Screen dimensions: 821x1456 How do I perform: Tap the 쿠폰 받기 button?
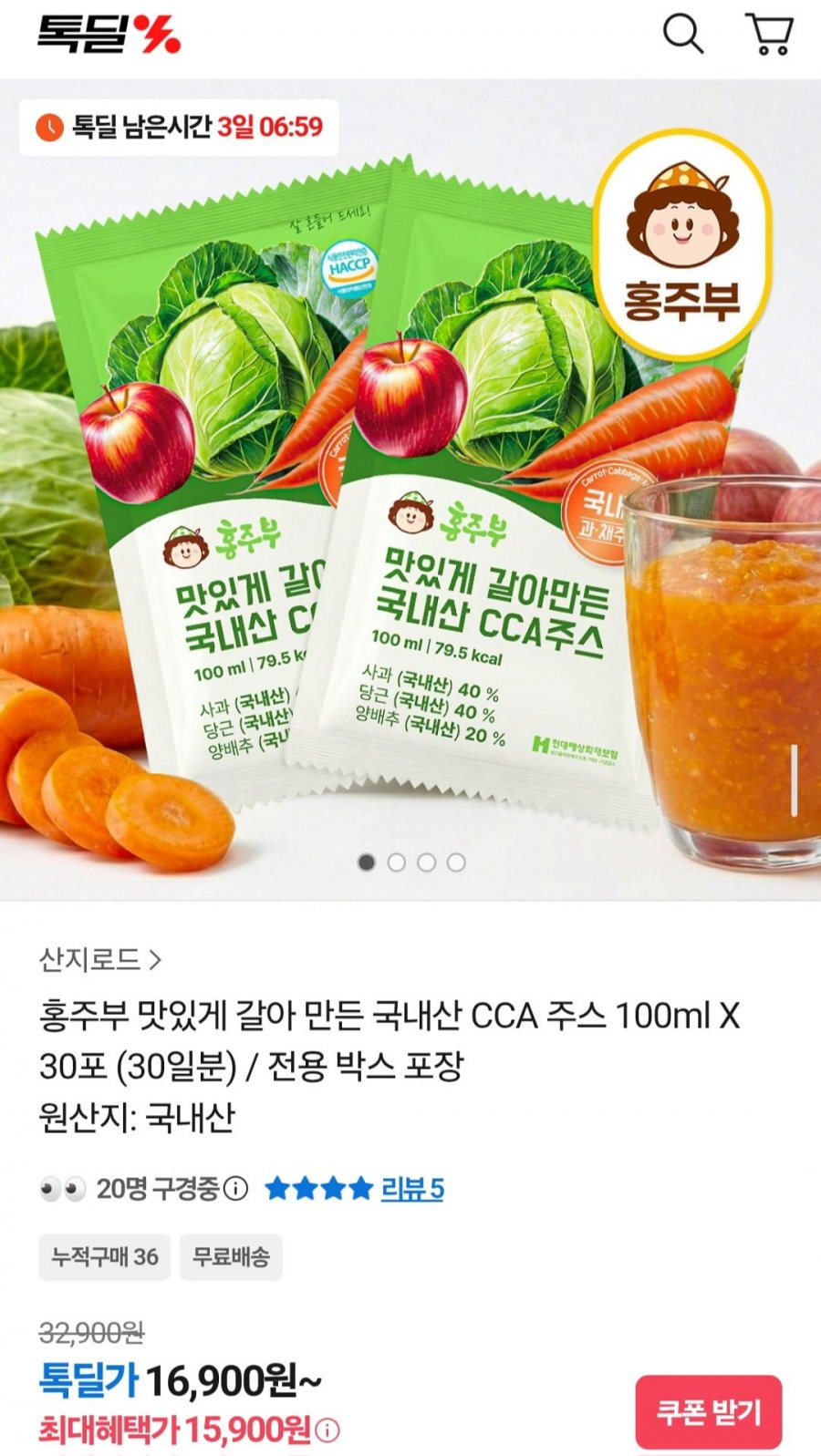coord(709,1412)
